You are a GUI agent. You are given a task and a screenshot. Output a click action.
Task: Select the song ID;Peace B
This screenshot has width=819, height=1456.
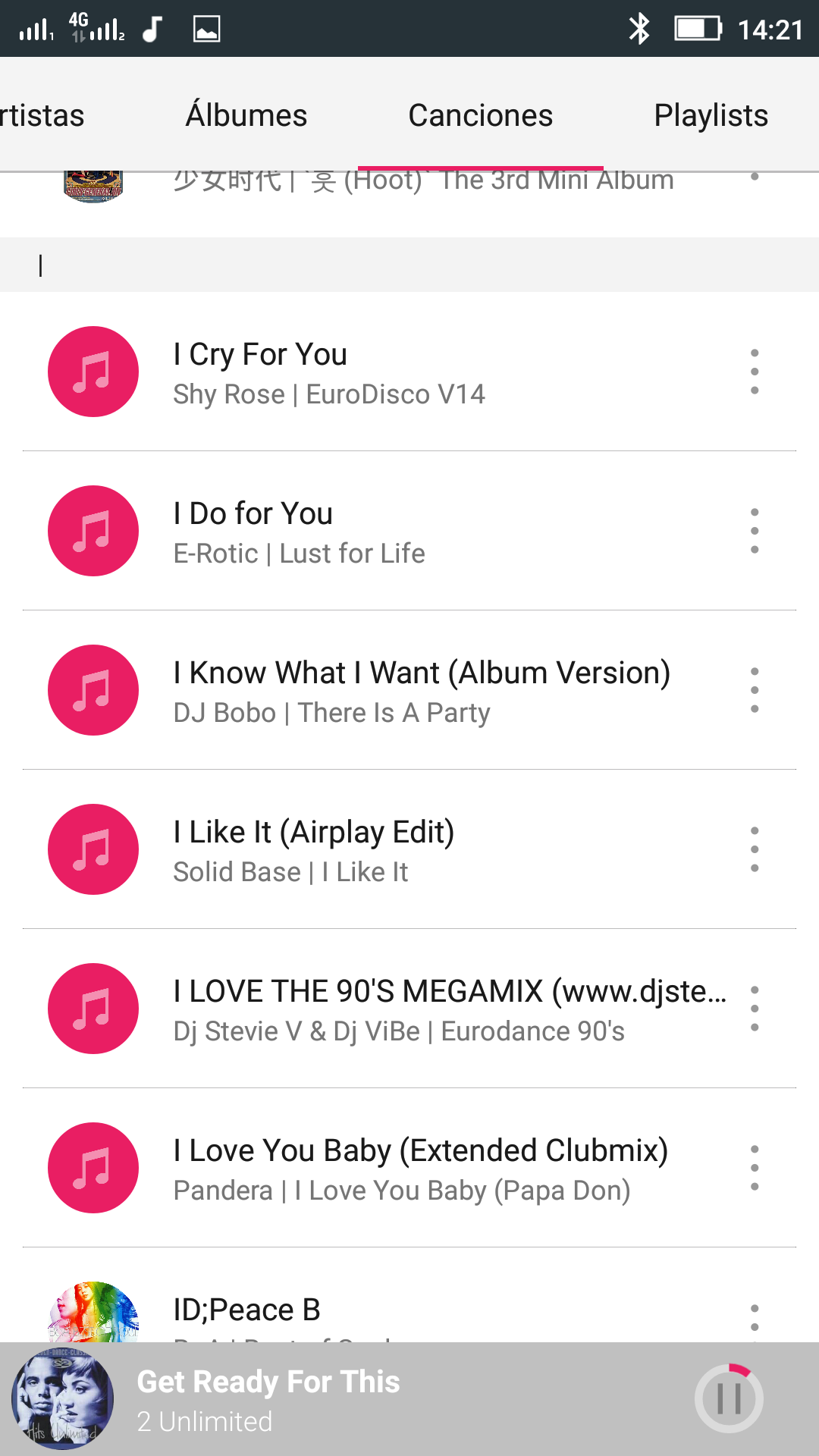(379, 1310)
